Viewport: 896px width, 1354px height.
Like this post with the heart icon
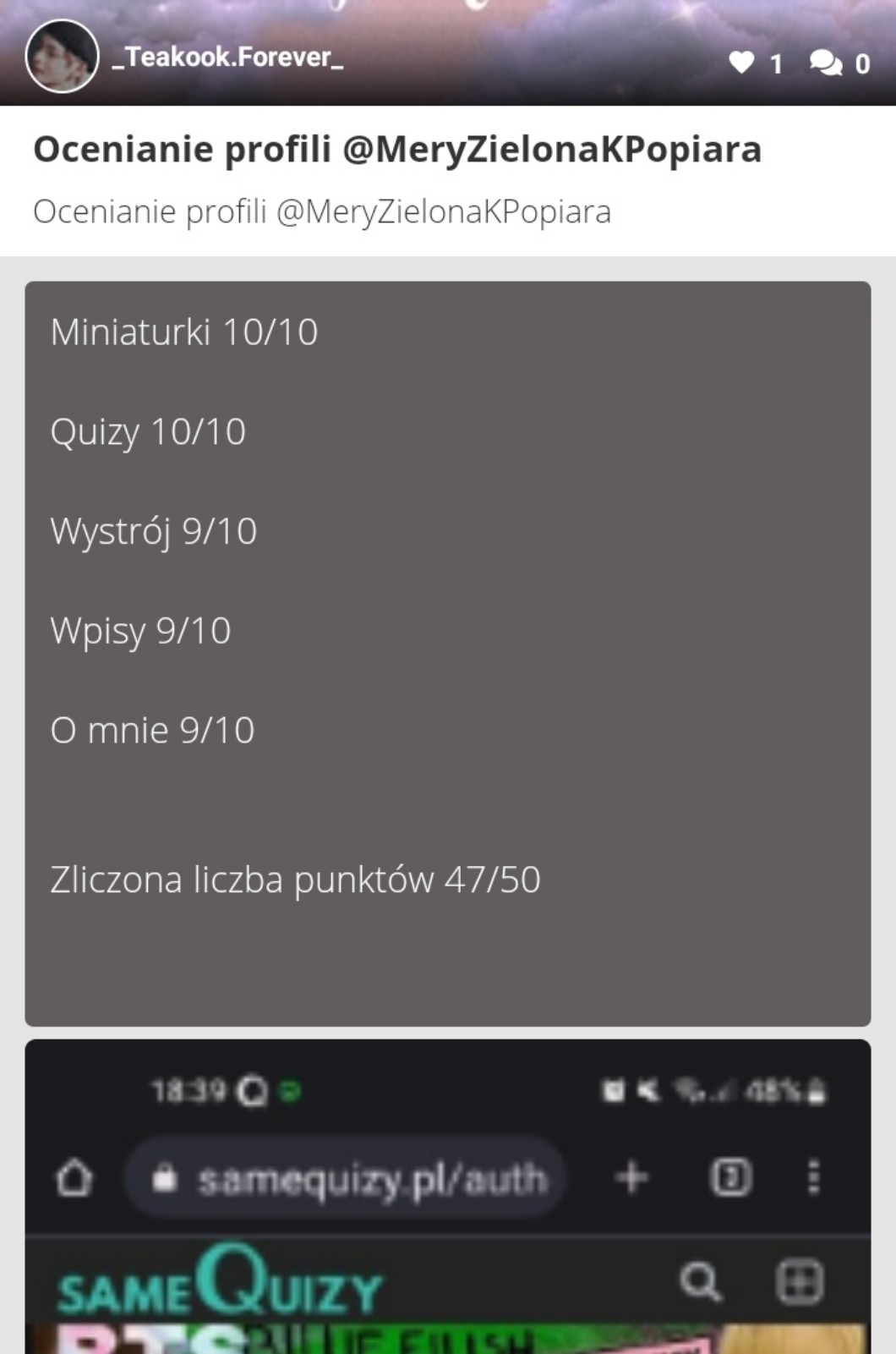point(741,63)
